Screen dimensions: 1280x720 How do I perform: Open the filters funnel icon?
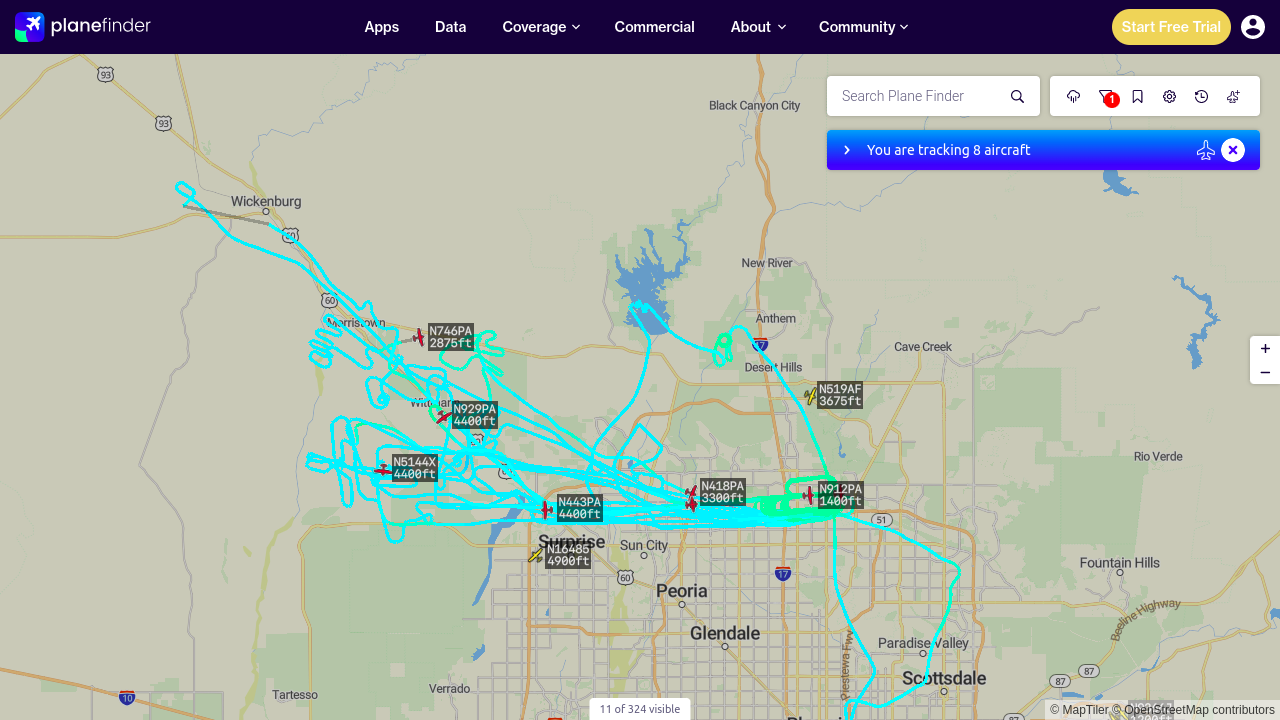click(x=1106, y=96)
